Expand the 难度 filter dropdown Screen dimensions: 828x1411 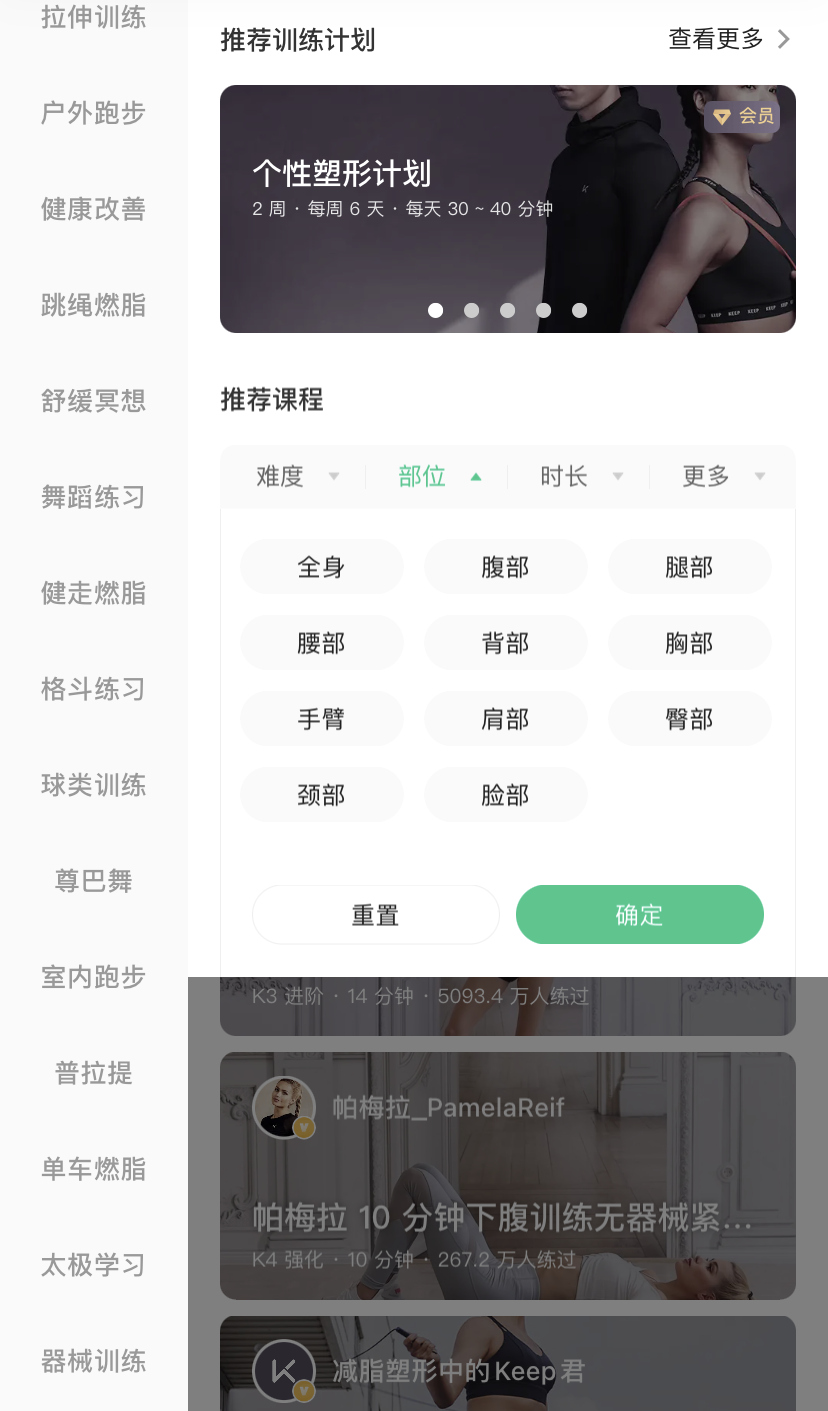click(296, 477)
